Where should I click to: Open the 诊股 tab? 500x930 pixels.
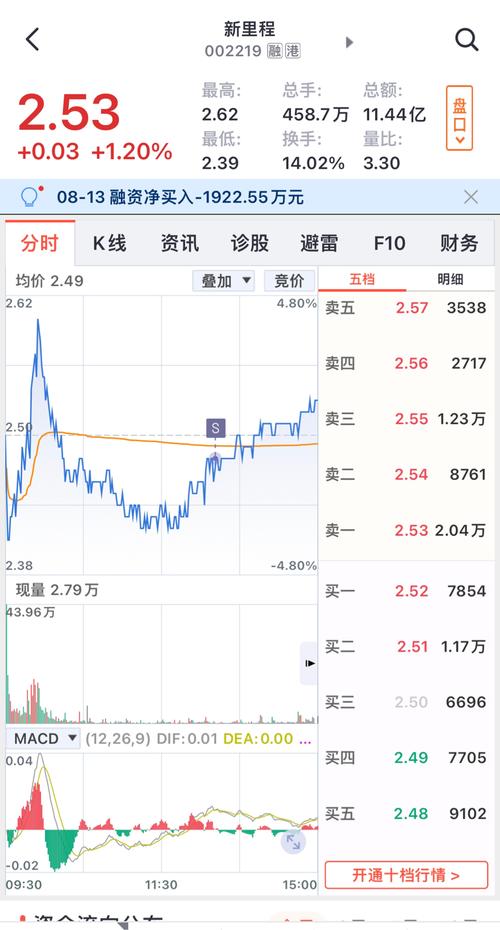click(250, 243)
